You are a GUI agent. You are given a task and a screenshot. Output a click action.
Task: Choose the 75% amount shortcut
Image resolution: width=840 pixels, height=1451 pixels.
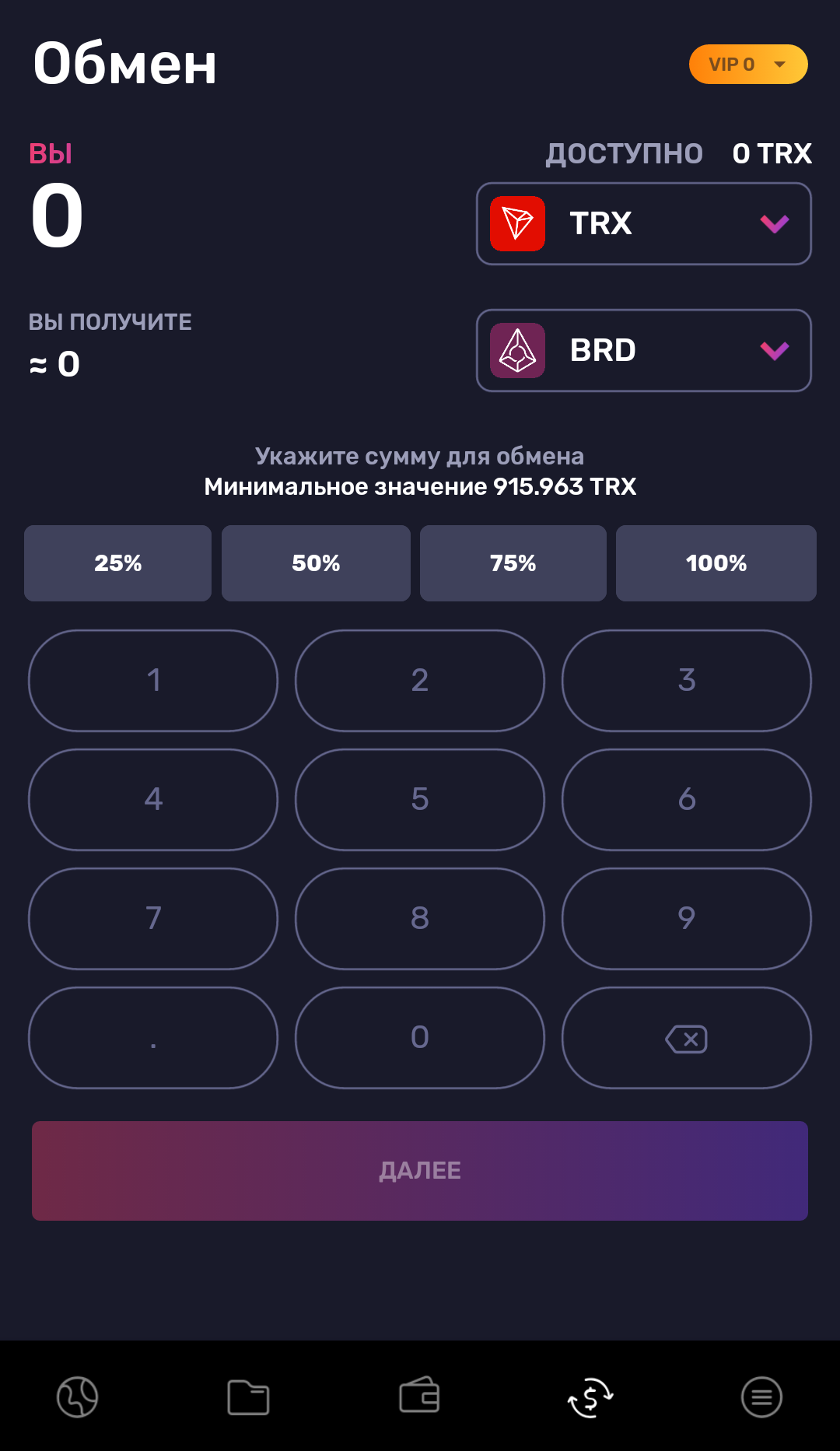click(x=513, y=563)
